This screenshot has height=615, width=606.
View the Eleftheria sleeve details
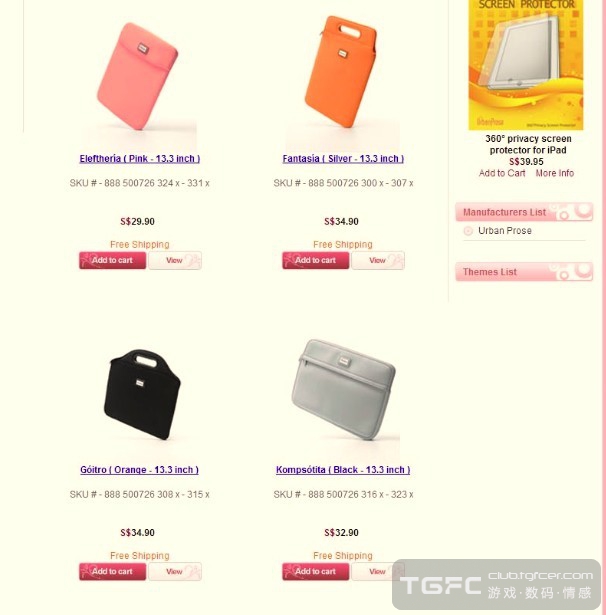[x=175, y=261]
